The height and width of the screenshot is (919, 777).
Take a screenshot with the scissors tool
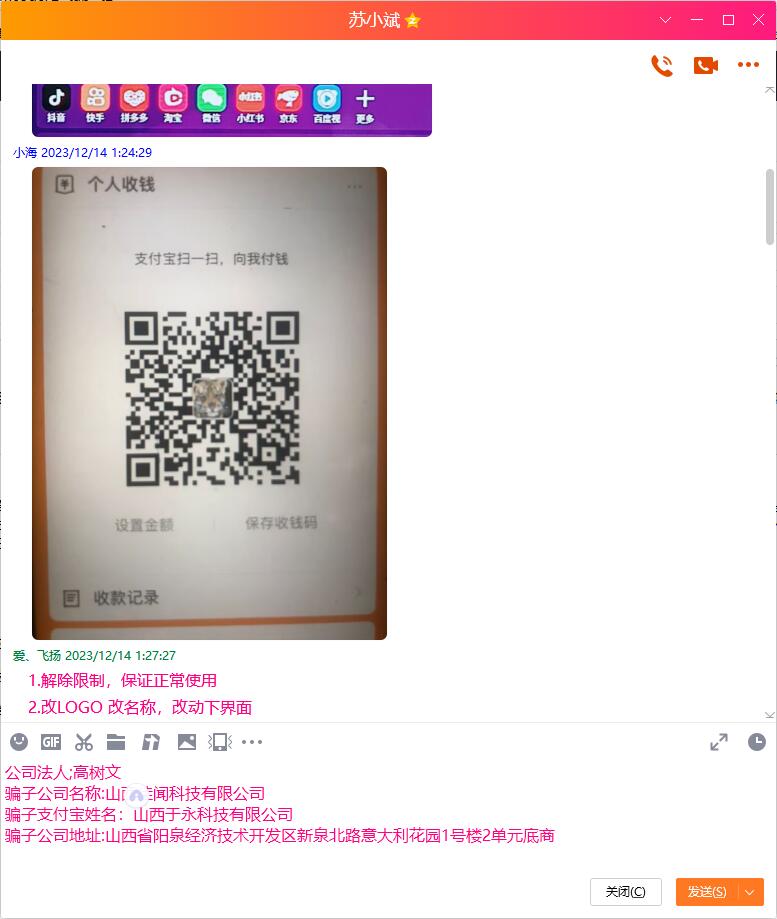coord(84,741)
